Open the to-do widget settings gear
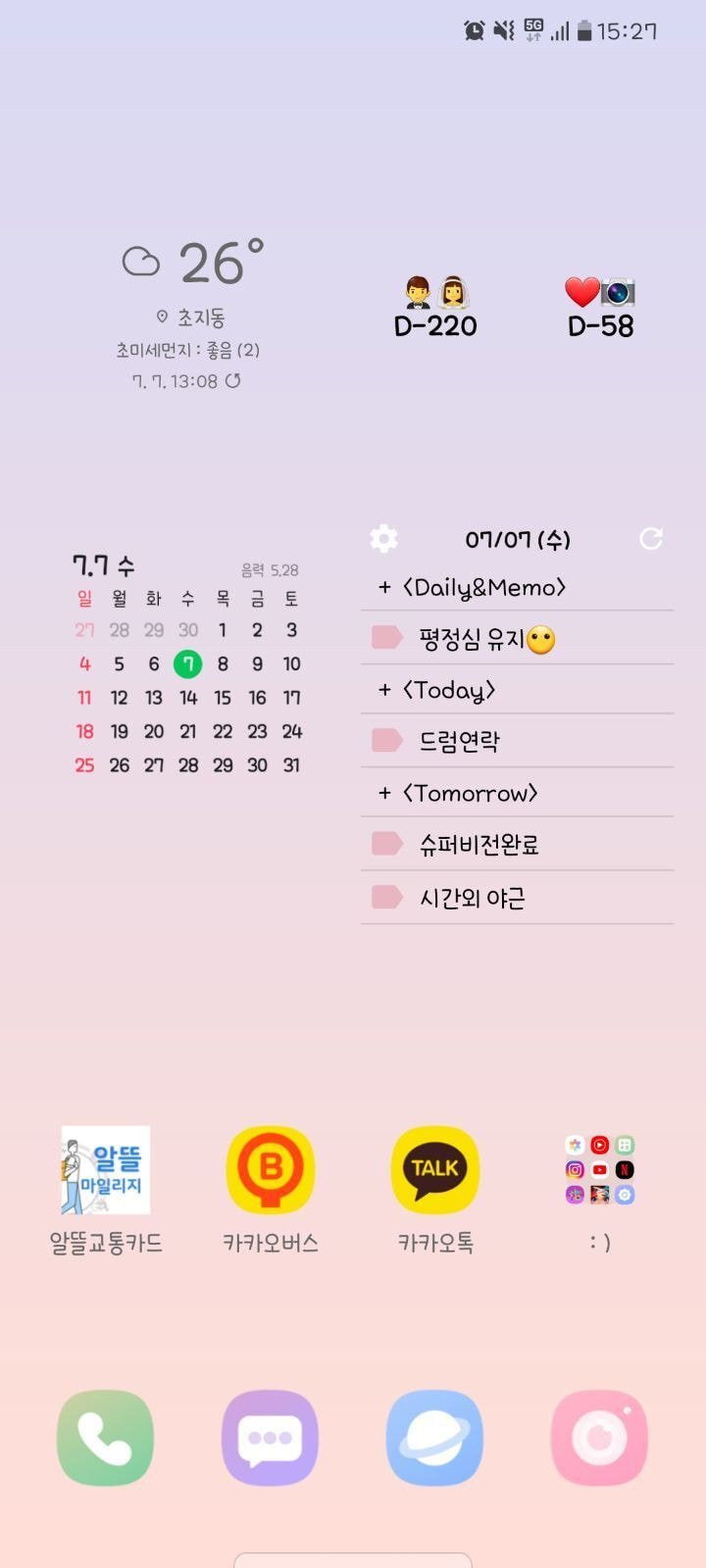 click(383, 539)
